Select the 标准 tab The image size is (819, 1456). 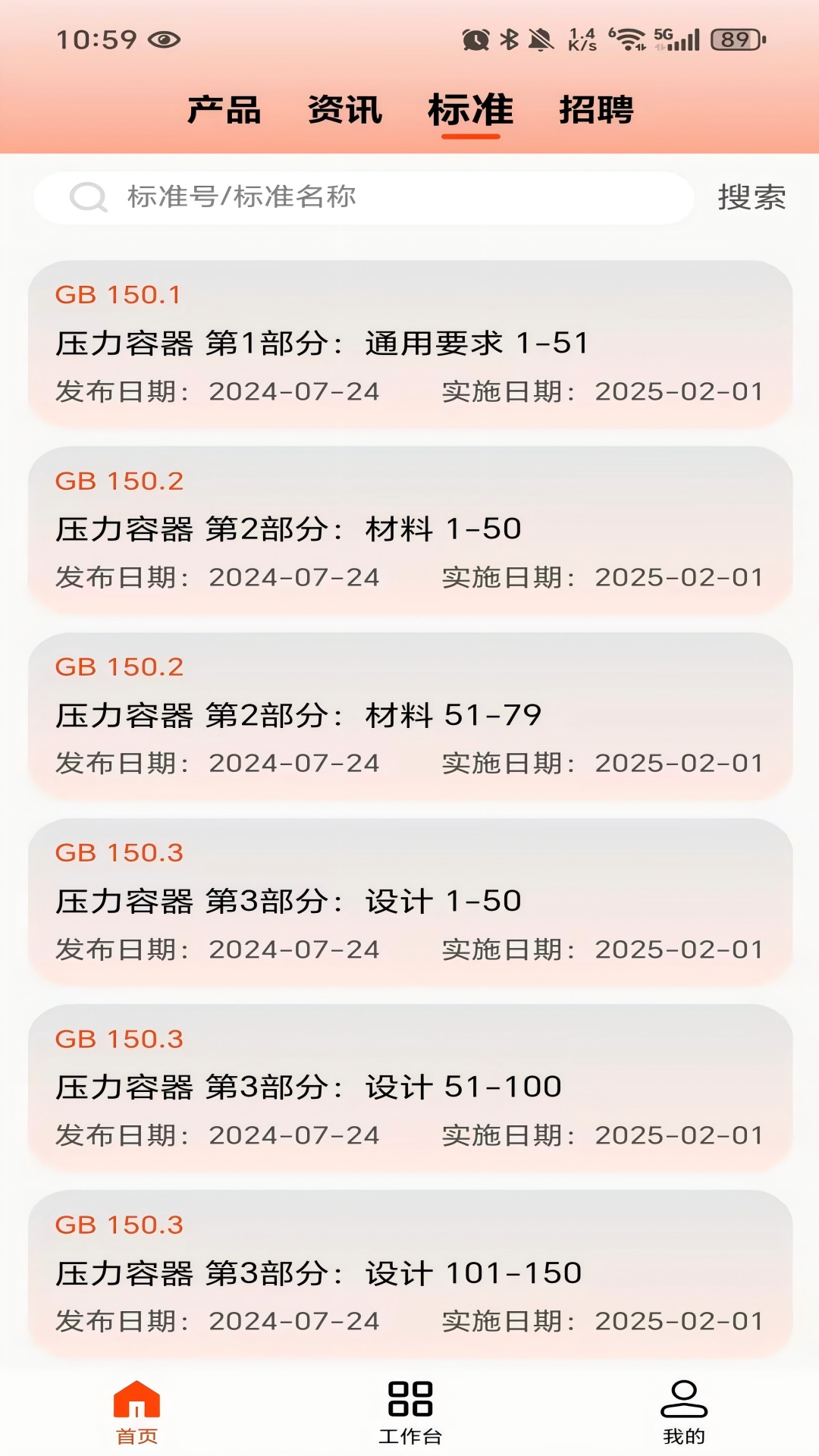pyautogui.click(x=471, y=111)
